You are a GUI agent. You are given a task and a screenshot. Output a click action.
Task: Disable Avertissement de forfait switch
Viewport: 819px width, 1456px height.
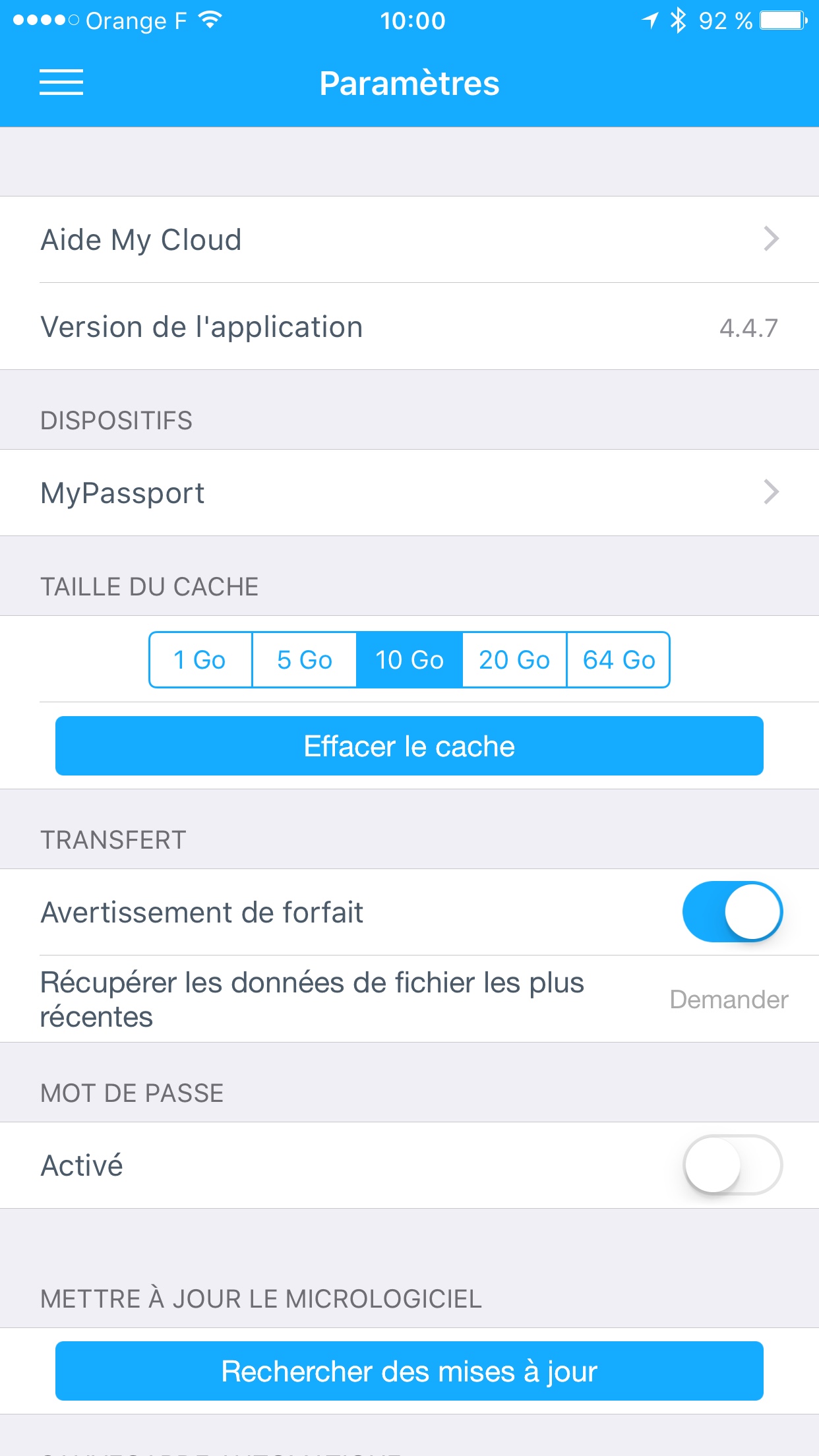point(732,912)
